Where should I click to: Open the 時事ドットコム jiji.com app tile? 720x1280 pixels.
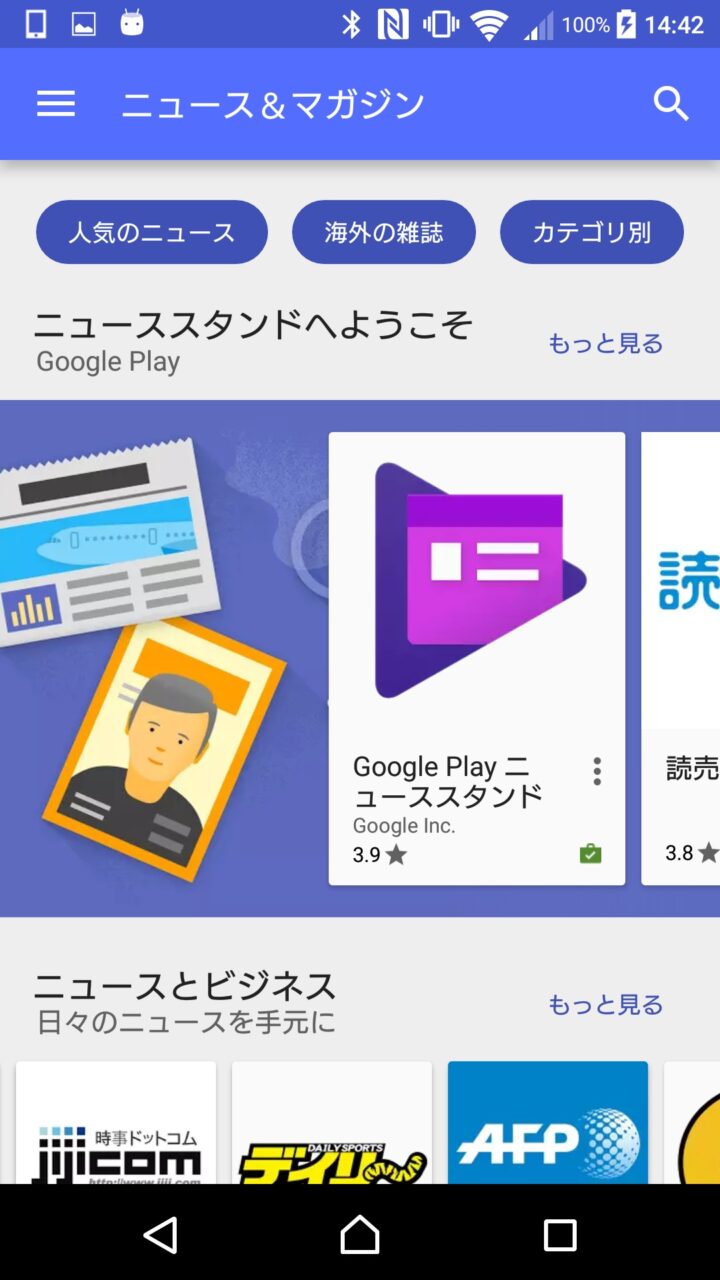coord(116,1125)
